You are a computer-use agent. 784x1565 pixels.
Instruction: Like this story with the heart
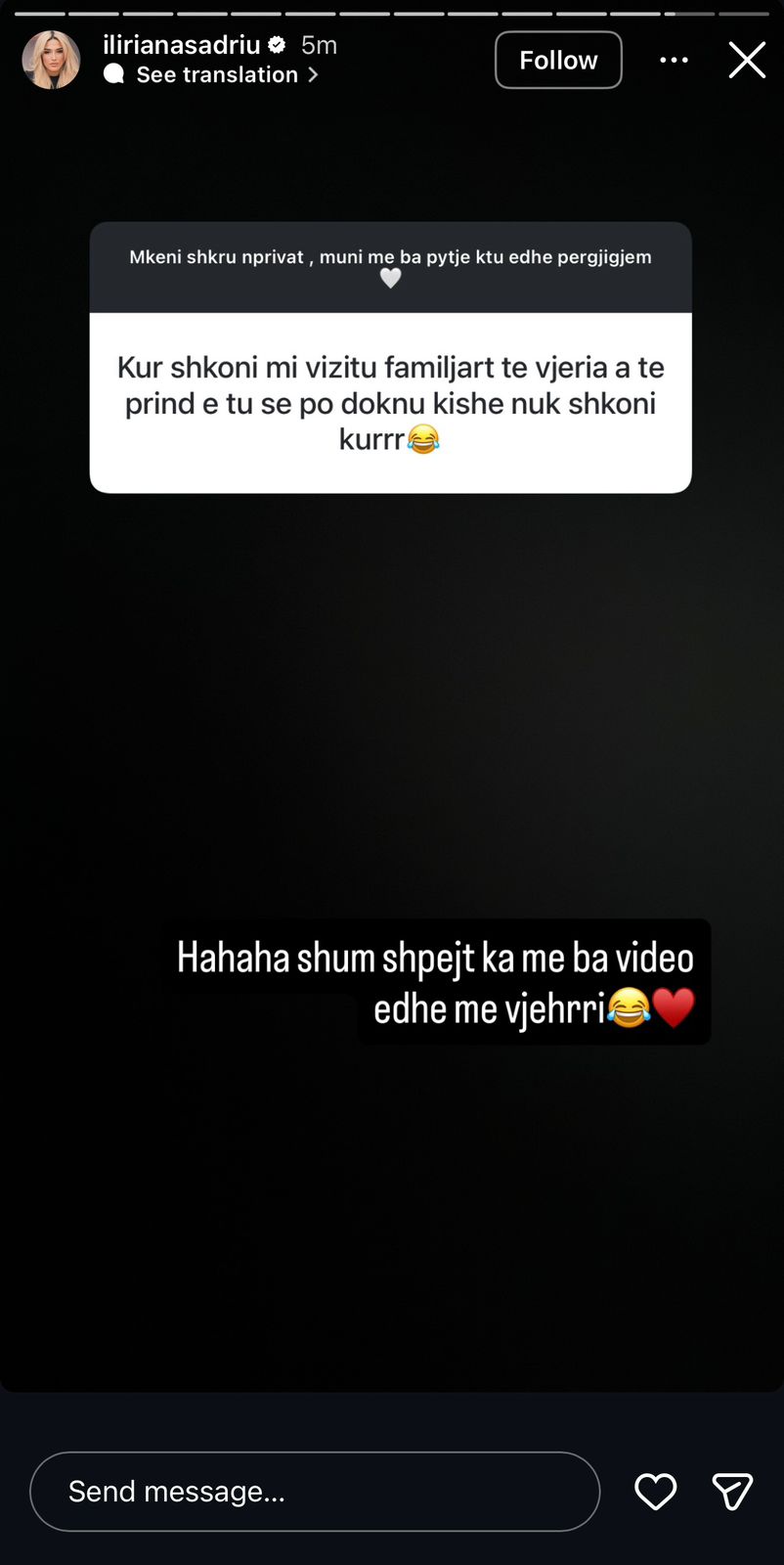(x=655, y=1491)
